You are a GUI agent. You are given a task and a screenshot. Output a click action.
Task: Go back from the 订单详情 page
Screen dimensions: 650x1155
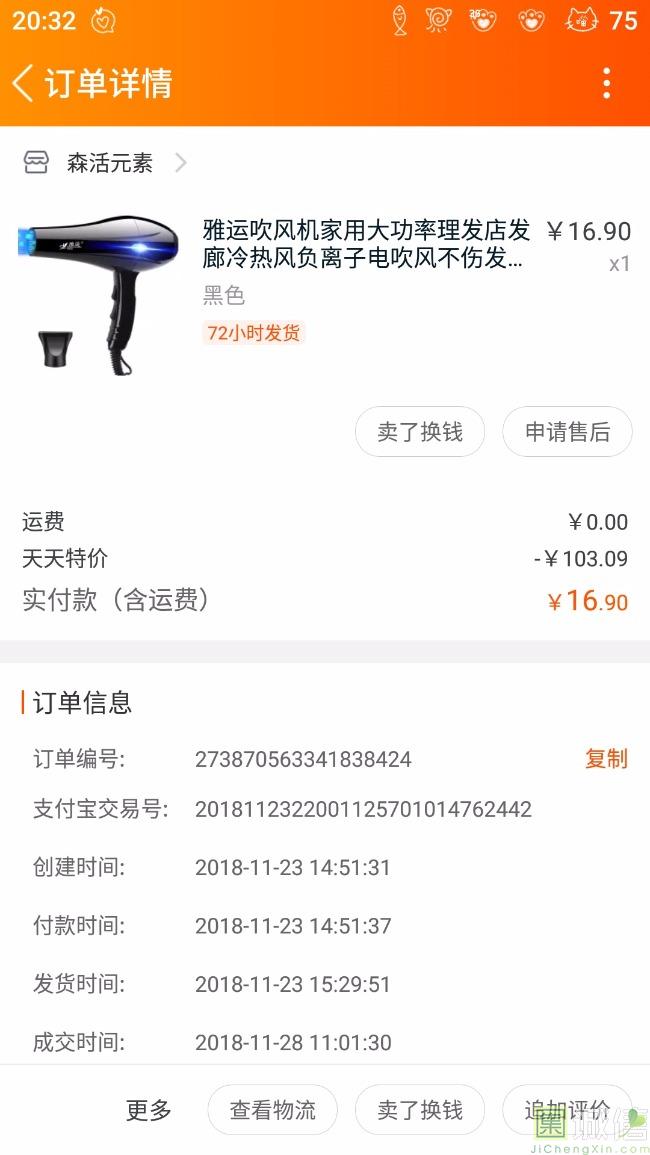(24, 82)
